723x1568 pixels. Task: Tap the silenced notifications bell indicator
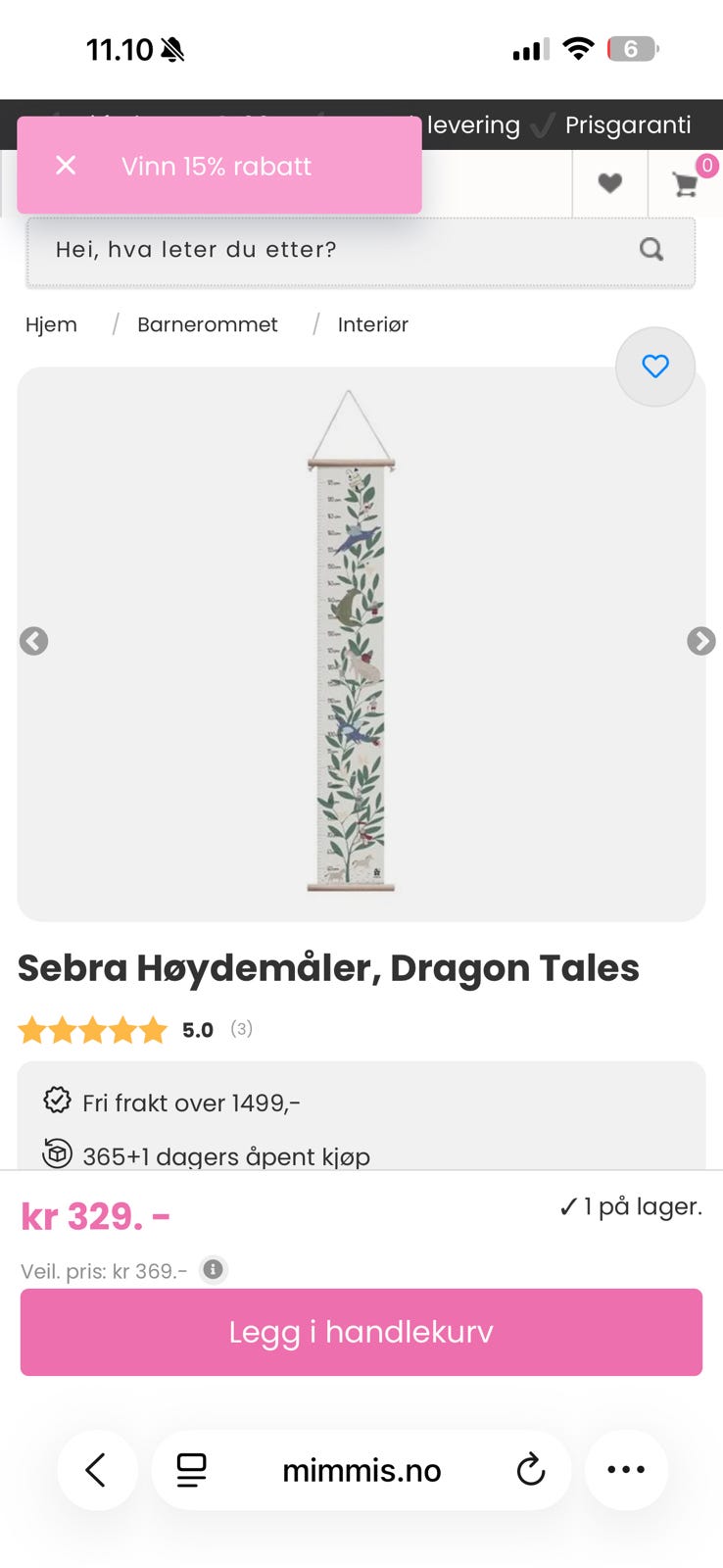[x=172, y=47]
